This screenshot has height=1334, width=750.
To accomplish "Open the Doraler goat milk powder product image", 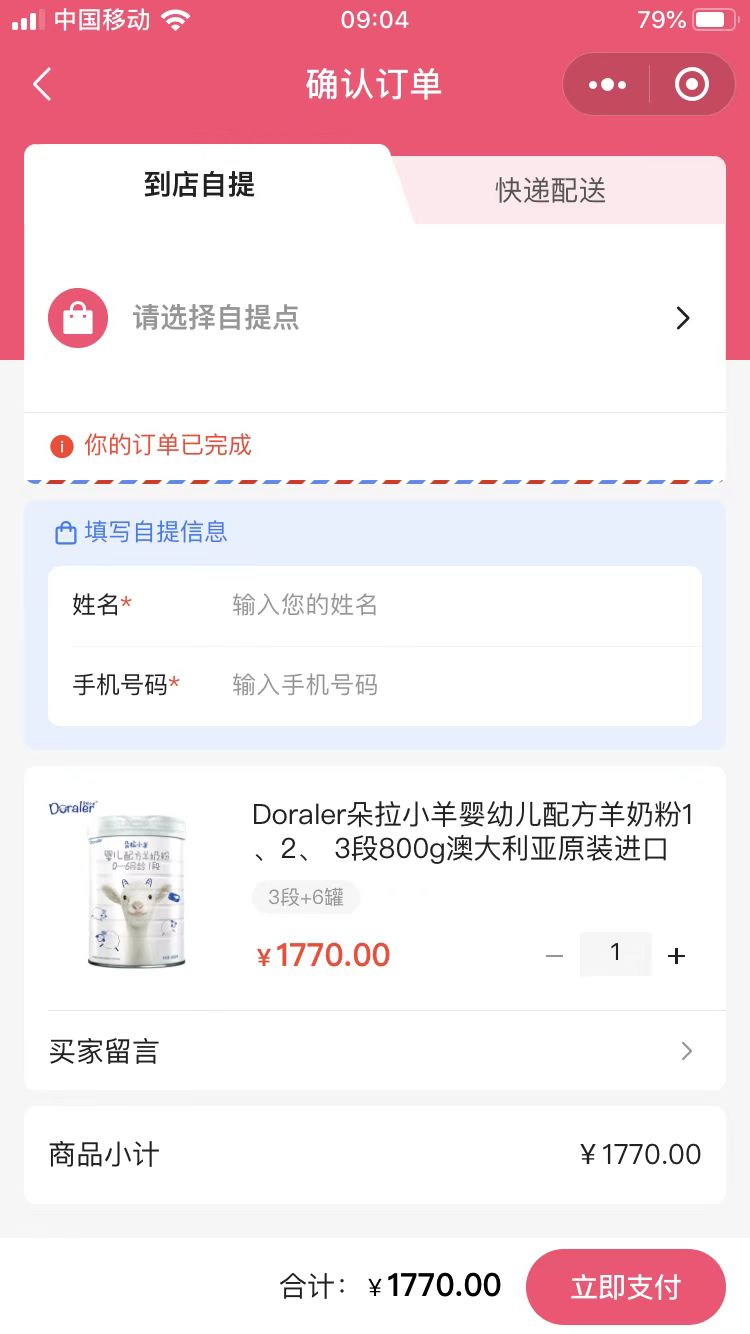I will click(x=135, y=885).
